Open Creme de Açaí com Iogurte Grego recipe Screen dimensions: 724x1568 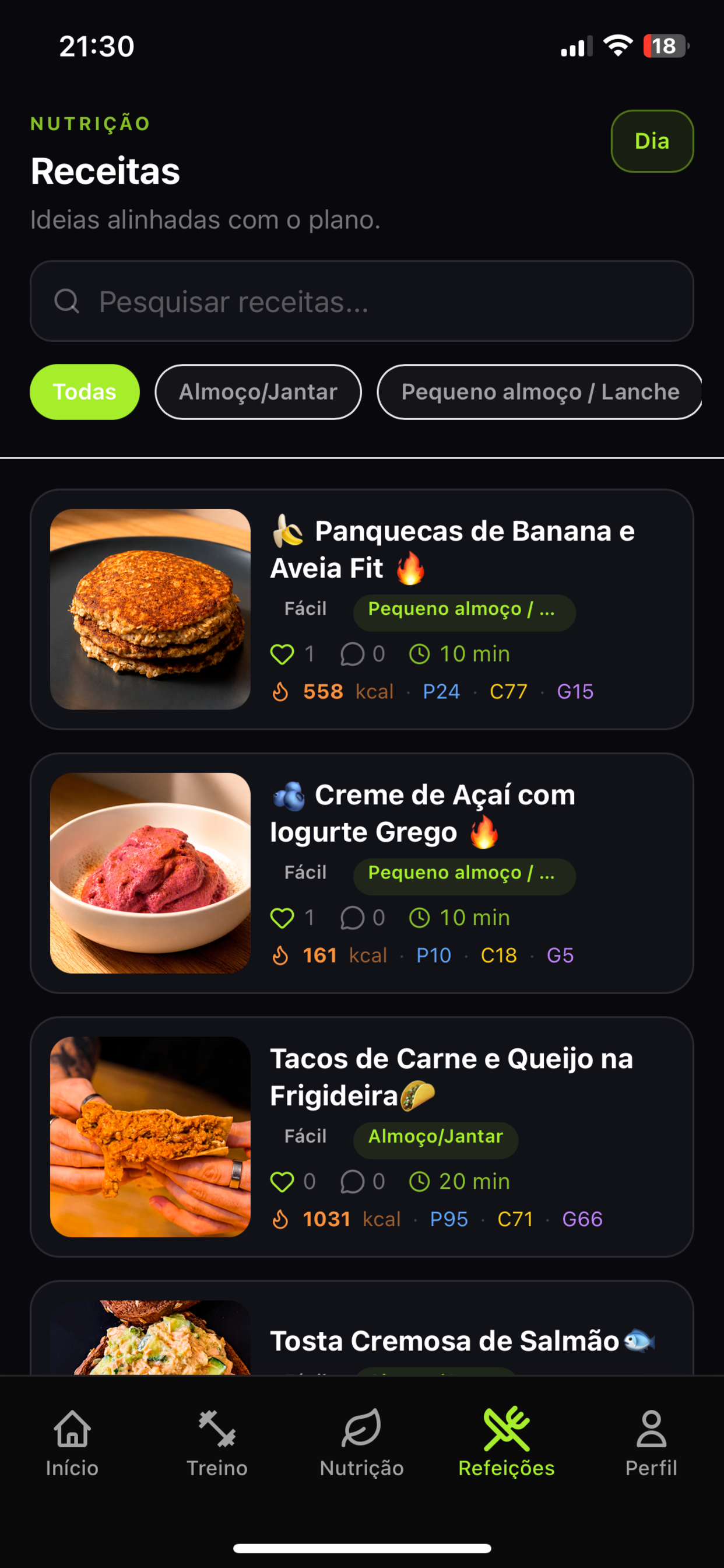362,873
